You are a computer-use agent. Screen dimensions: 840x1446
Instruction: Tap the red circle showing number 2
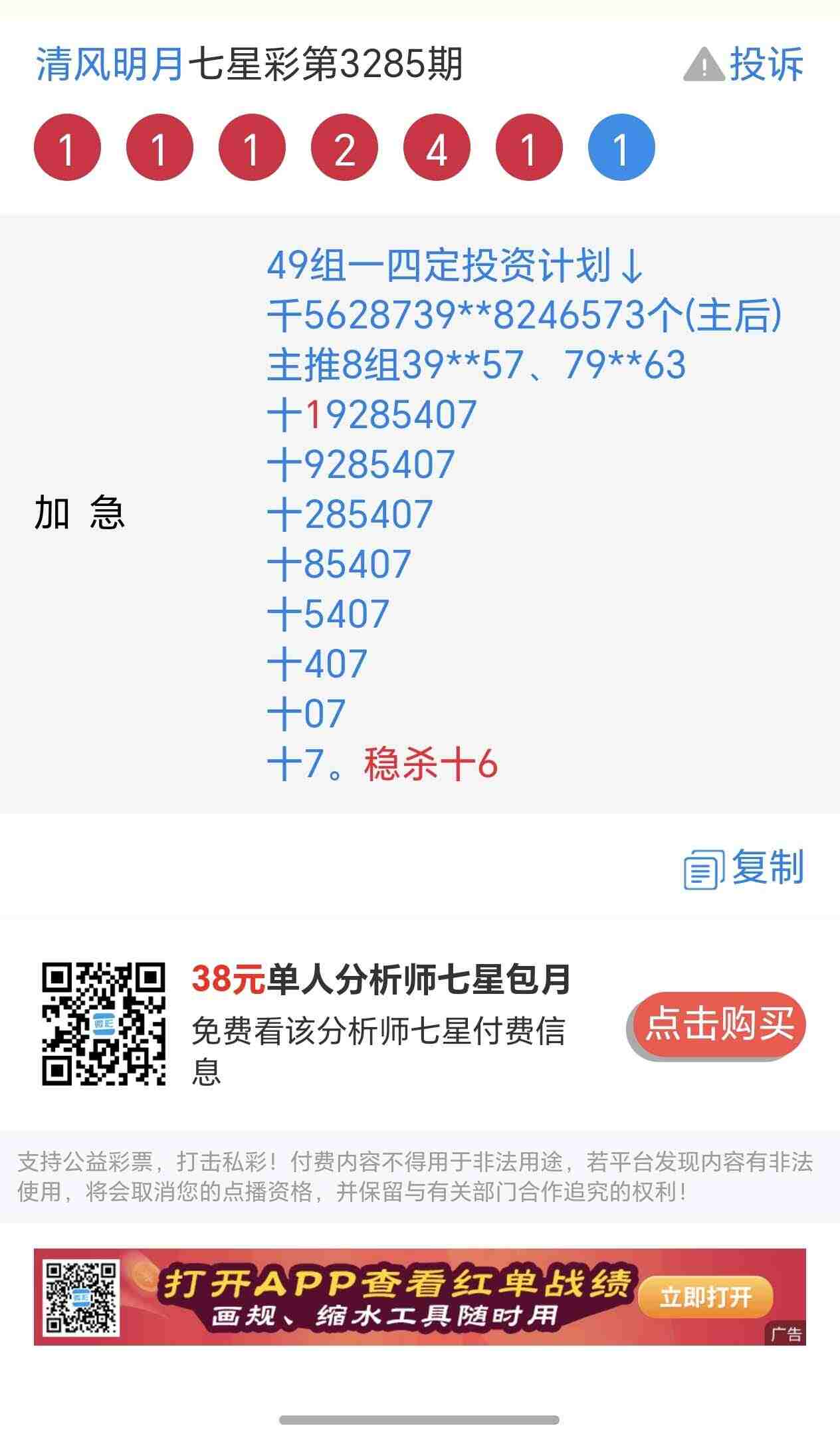click(344, 150)
